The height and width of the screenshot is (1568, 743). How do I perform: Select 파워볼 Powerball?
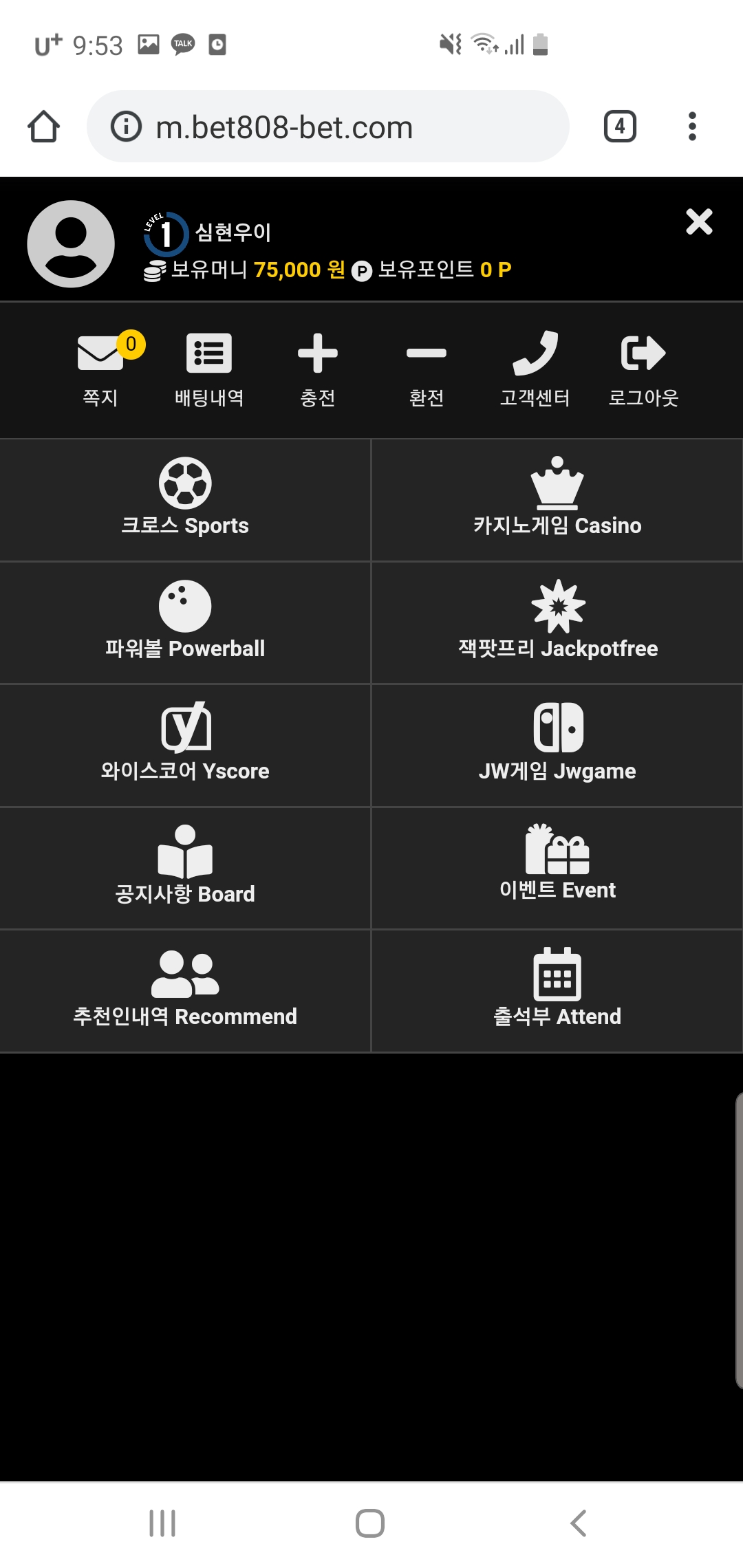[x=185, y=622]
